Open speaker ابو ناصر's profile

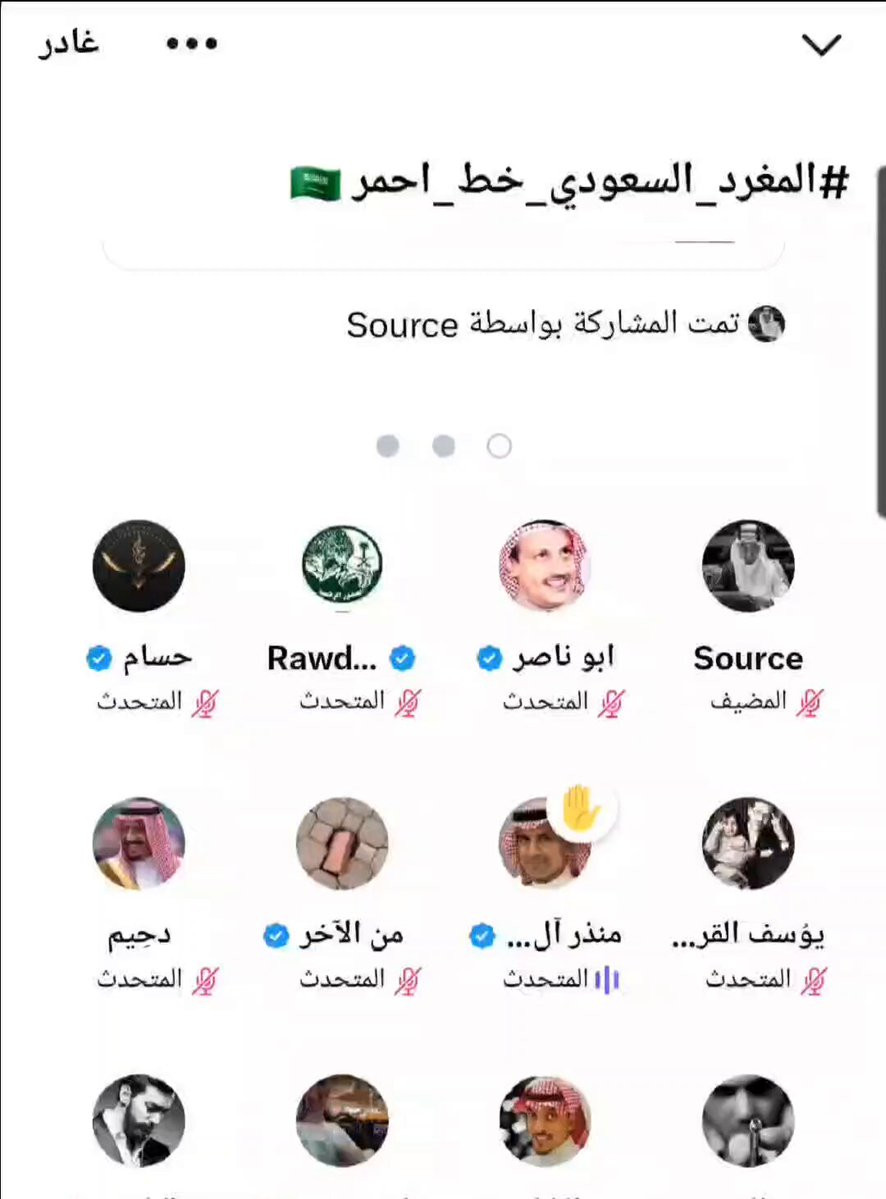click(544, 565)
